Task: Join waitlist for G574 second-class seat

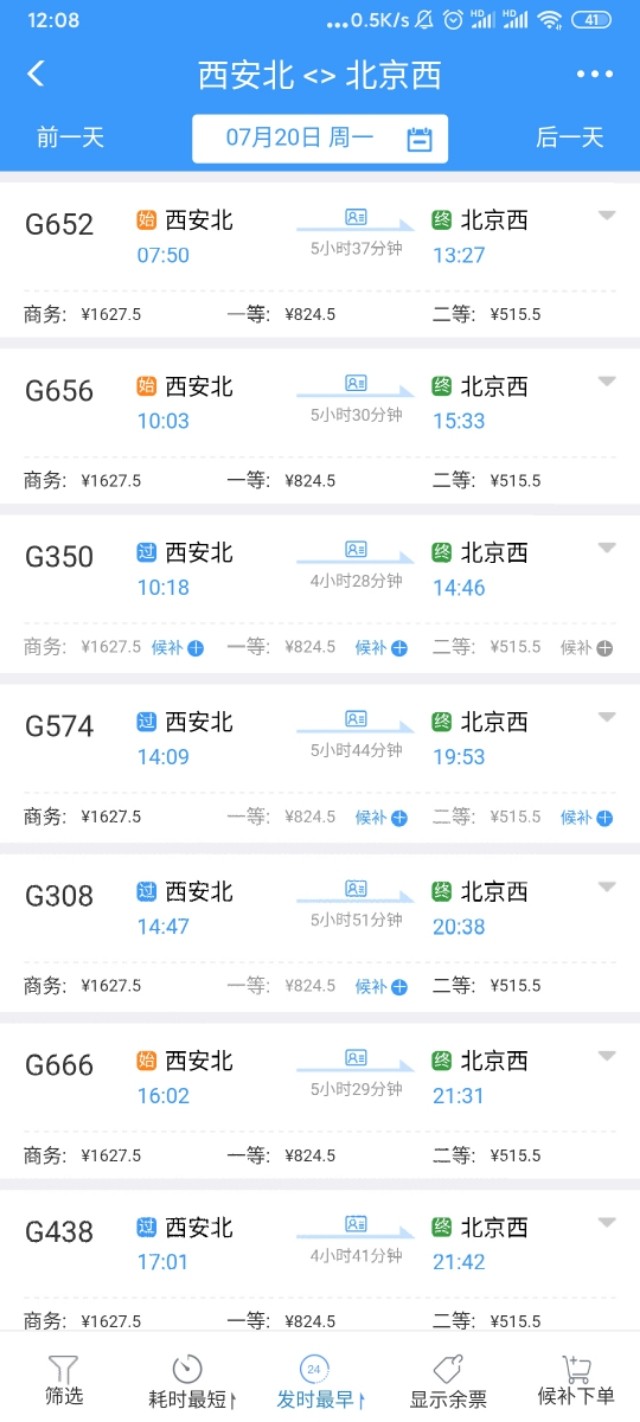Action: point(587,818)
